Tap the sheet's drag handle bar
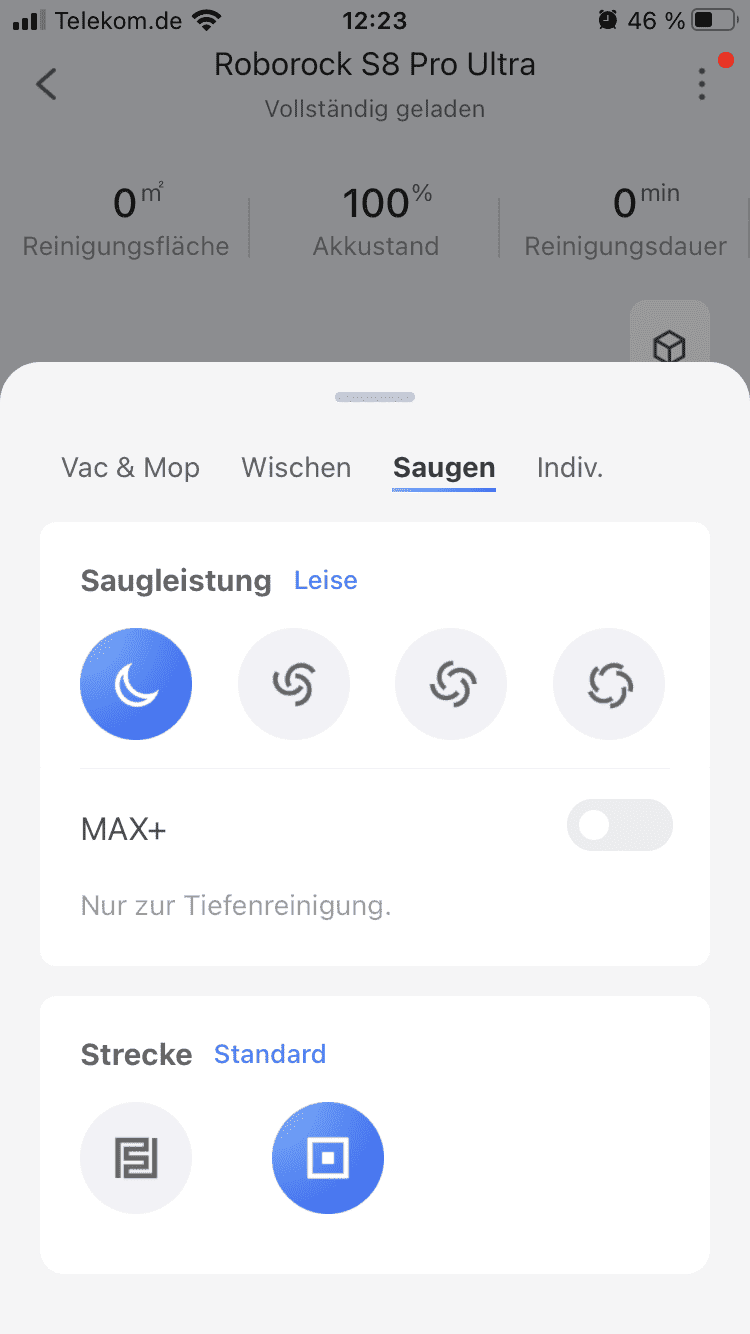750x1334 pixels. [x=375, y=397]
